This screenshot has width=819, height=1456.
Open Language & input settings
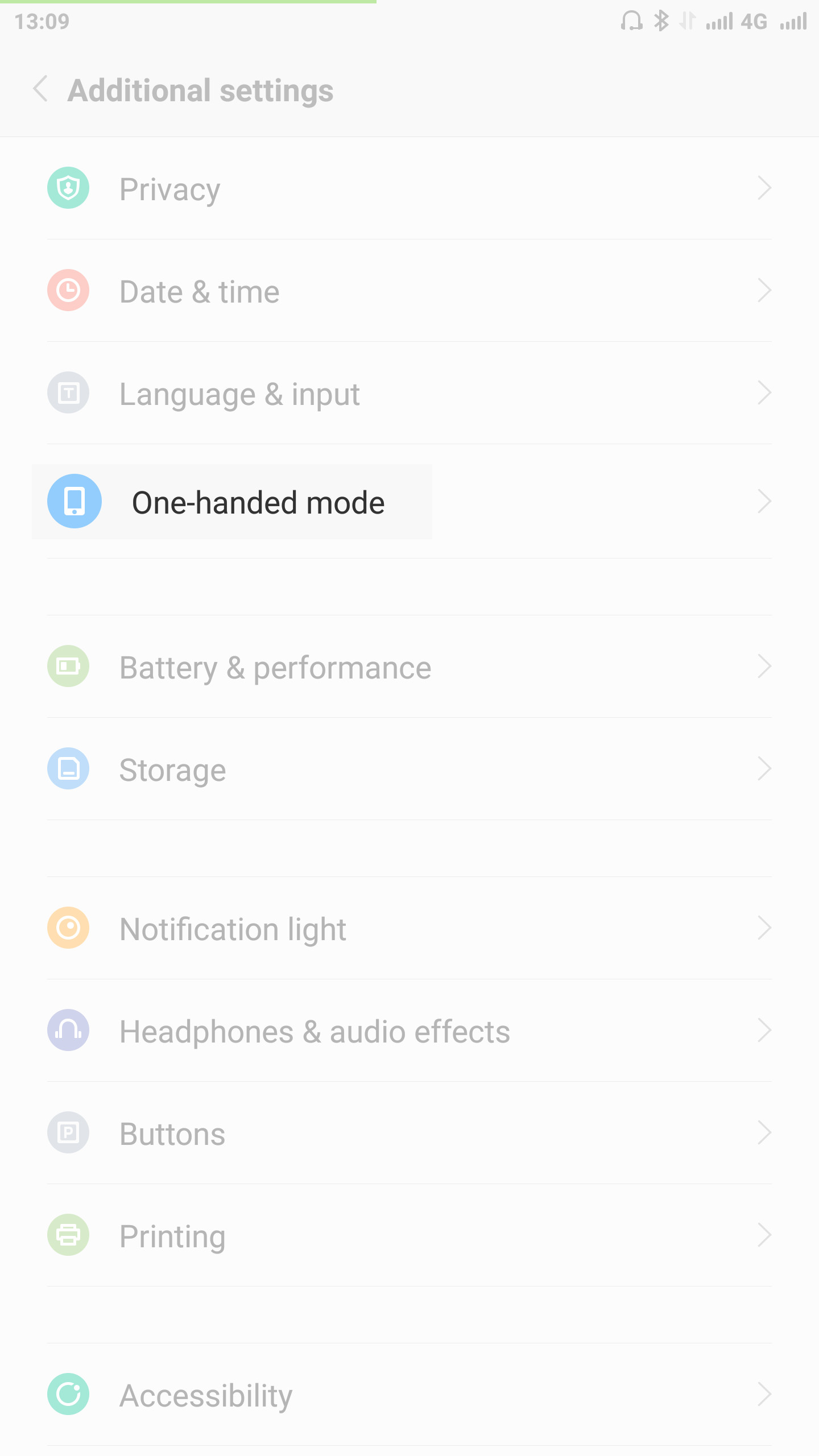pyautogui.click(x=409, y=393)
